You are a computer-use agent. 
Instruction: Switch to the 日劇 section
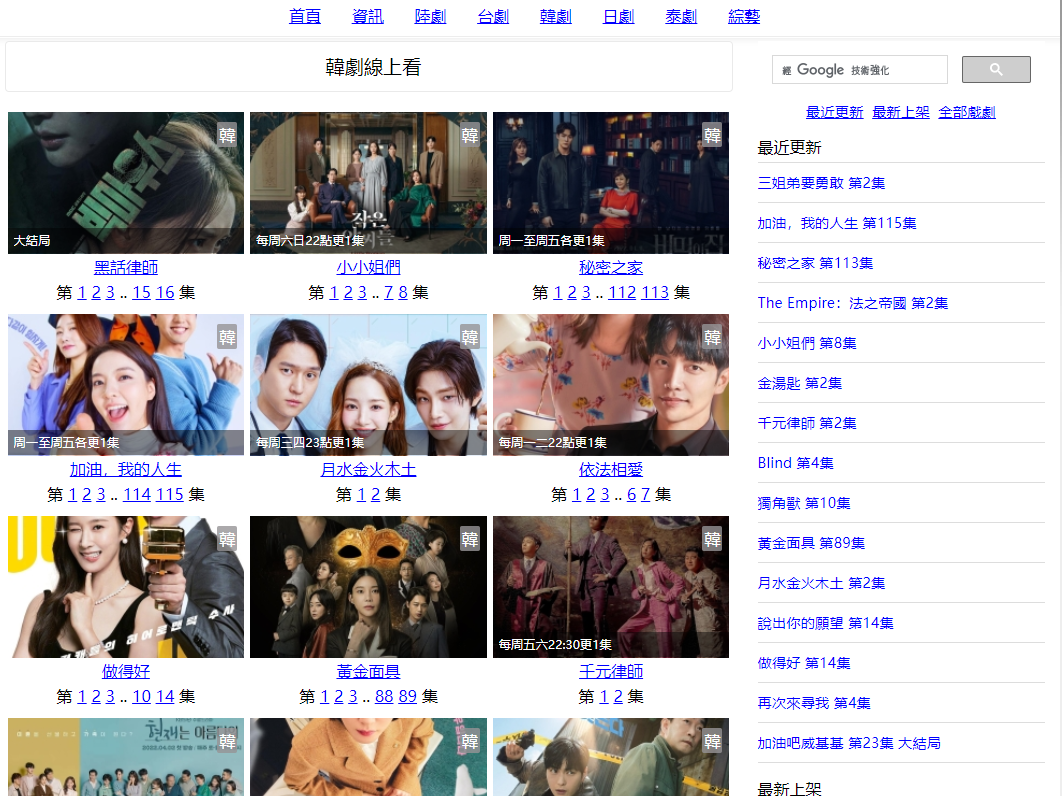[618, 16]
